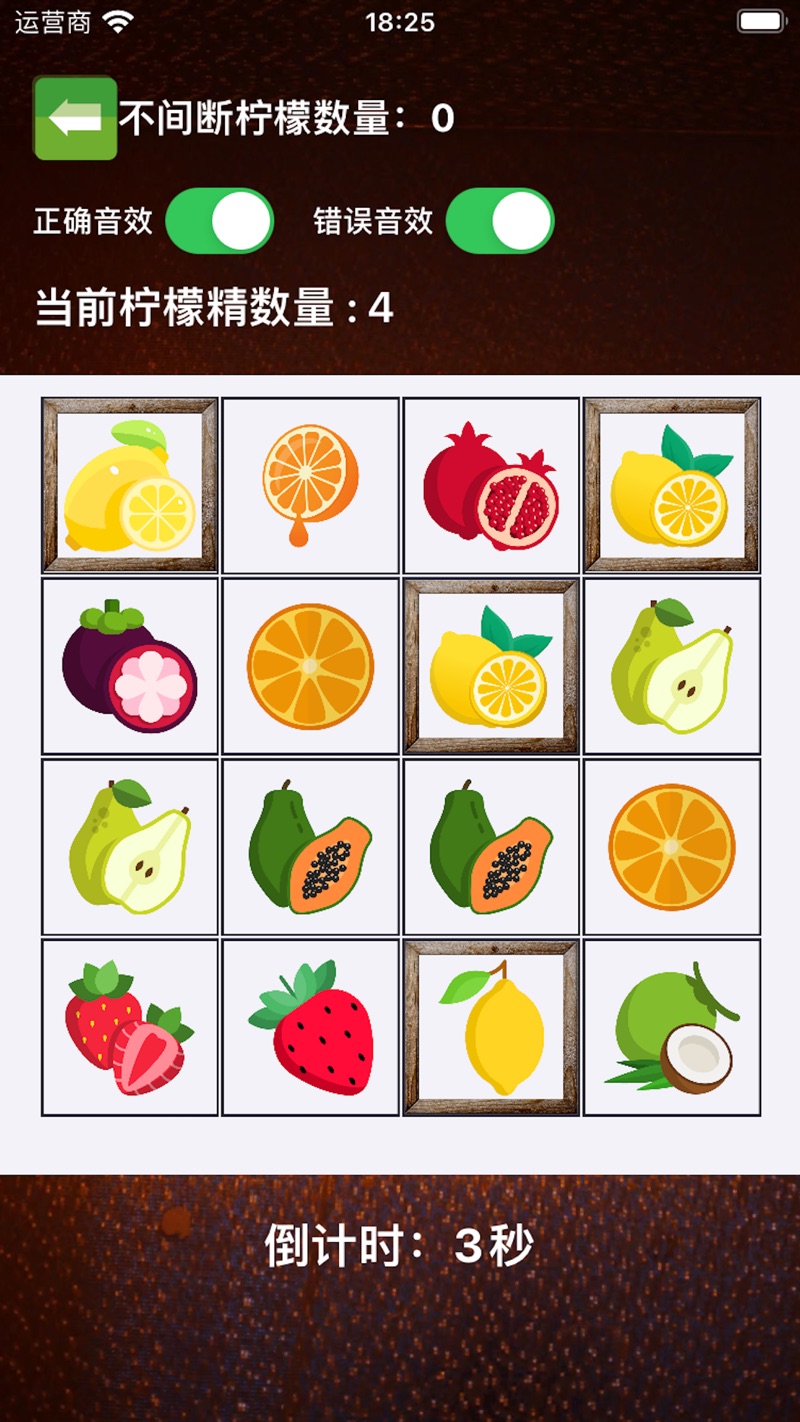The image size is (800, 1422).
Task: Click the pear tile in the third row
Action: 130,843
